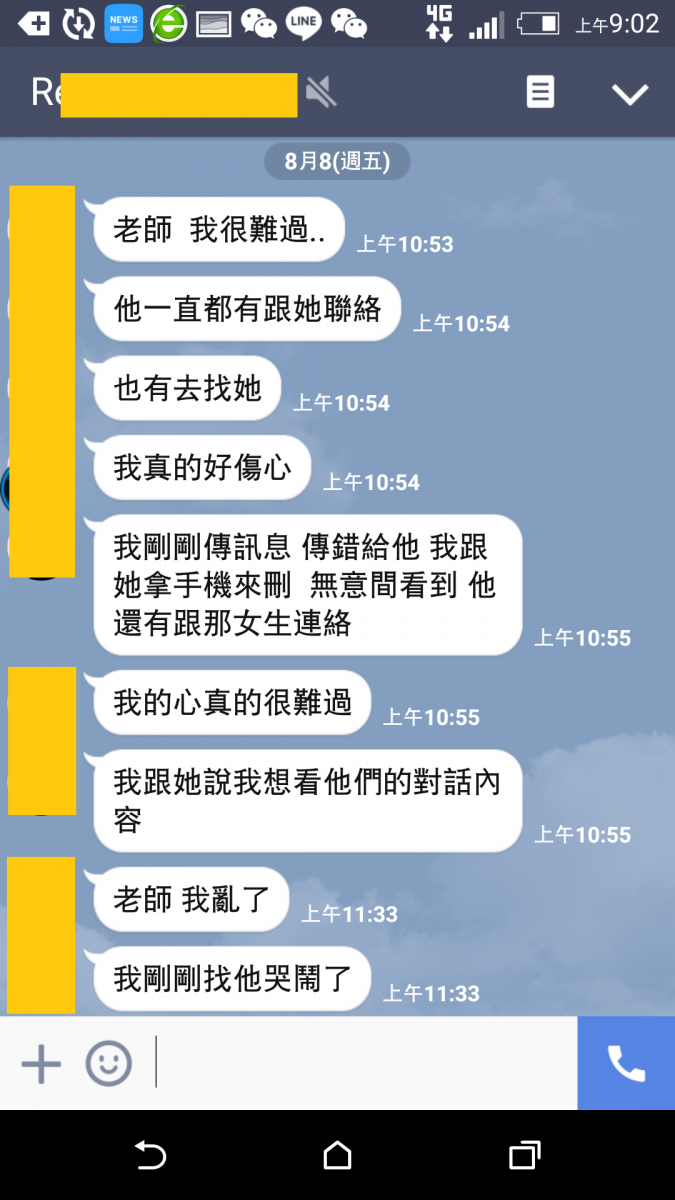Open the chat notes icon
This screenshot has height=1200, width=675.
coord(540,93)
